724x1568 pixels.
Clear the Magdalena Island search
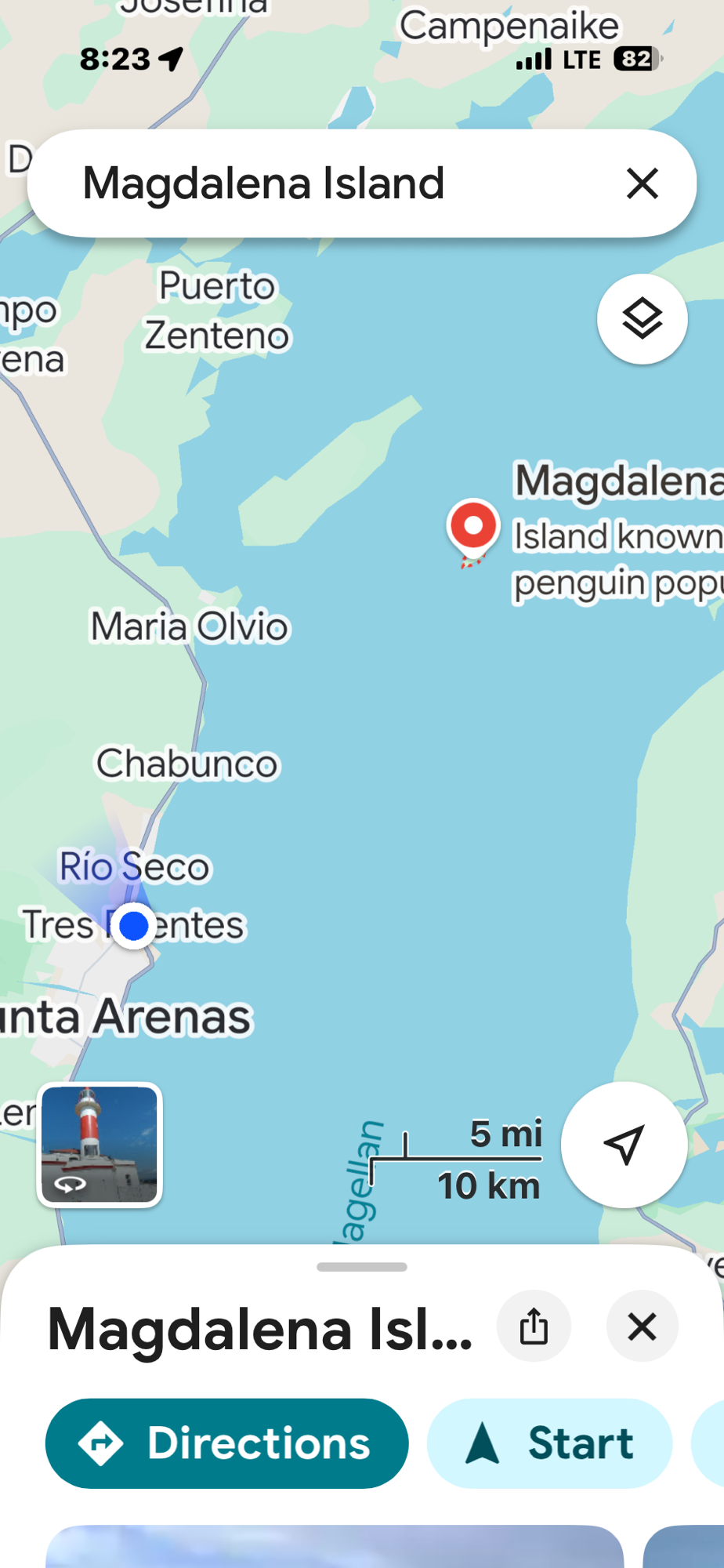642,183
